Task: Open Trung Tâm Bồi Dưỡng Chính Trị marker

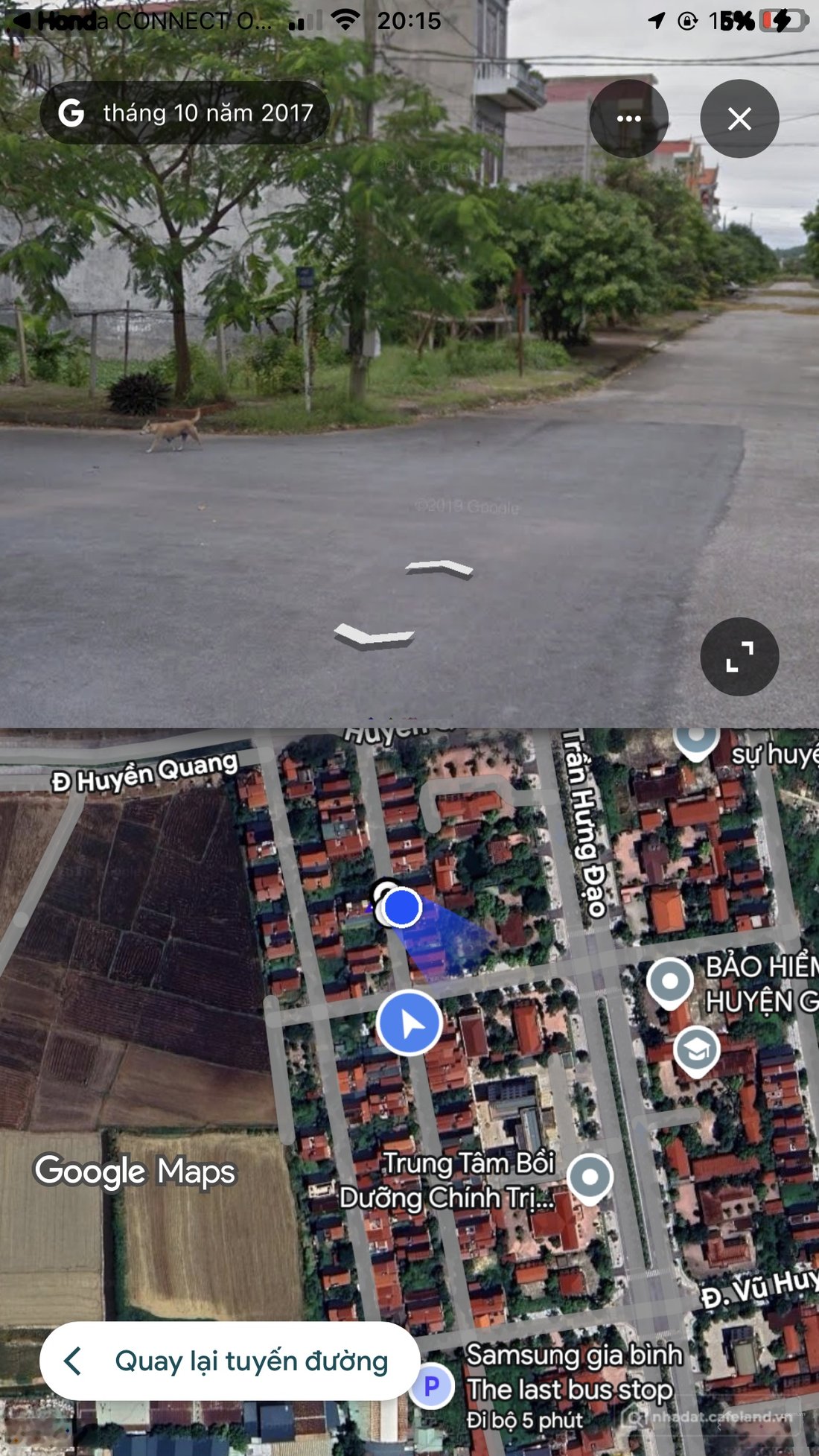Action: [590, 1178]
